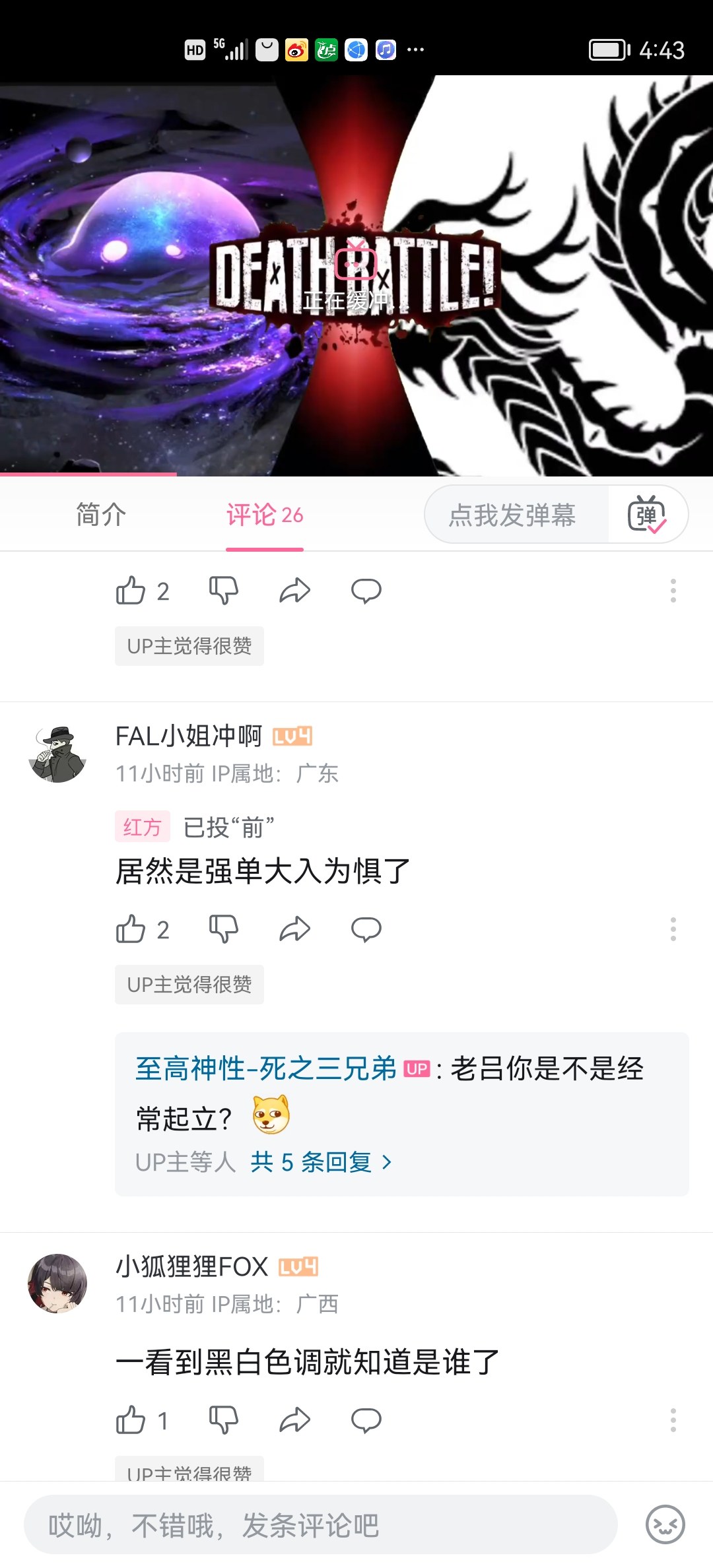Share 小狐狸狸FOX's comment
Image resolution: width=713 pixels, height=1568 pixels.
294,1420
